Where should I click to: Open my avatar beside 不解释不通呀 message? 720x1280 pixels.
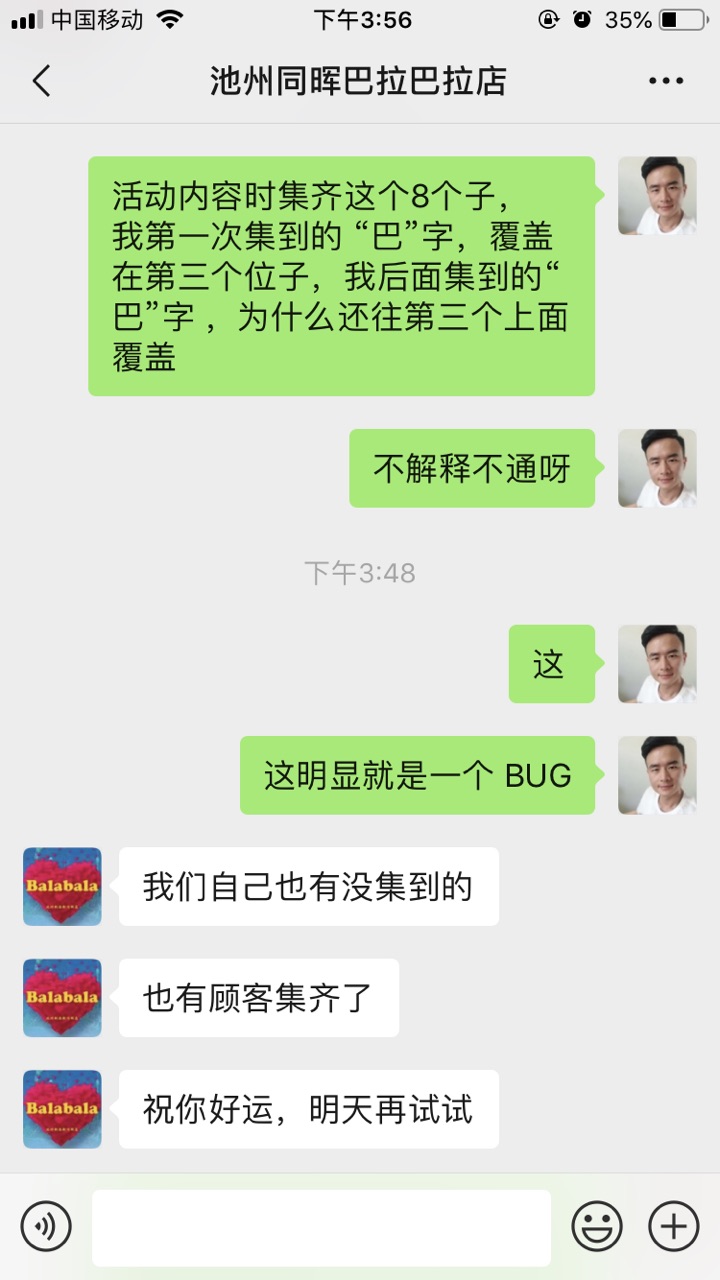(657, 468)
